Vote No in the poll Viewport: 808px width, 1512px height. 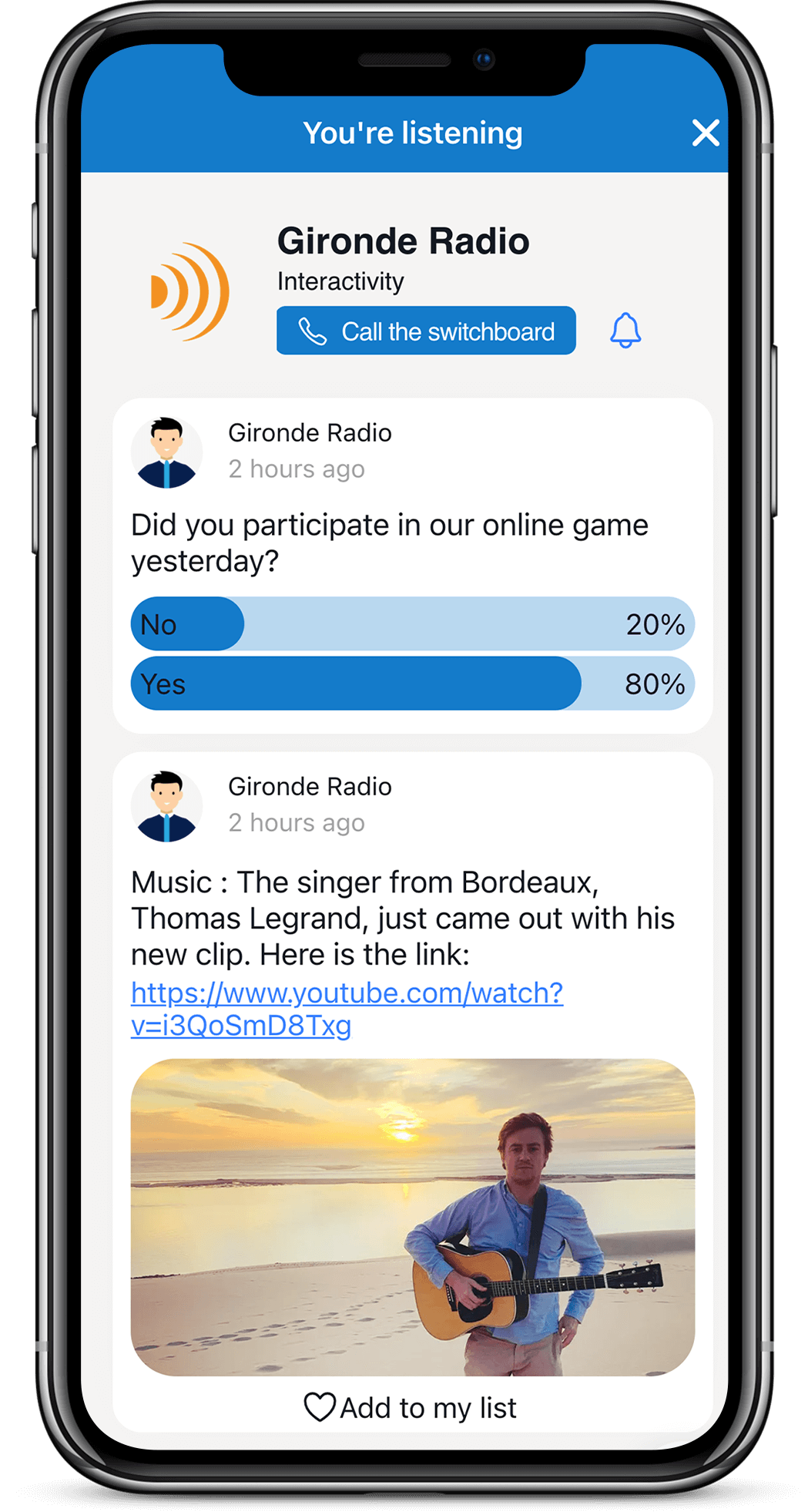[412, 623]
